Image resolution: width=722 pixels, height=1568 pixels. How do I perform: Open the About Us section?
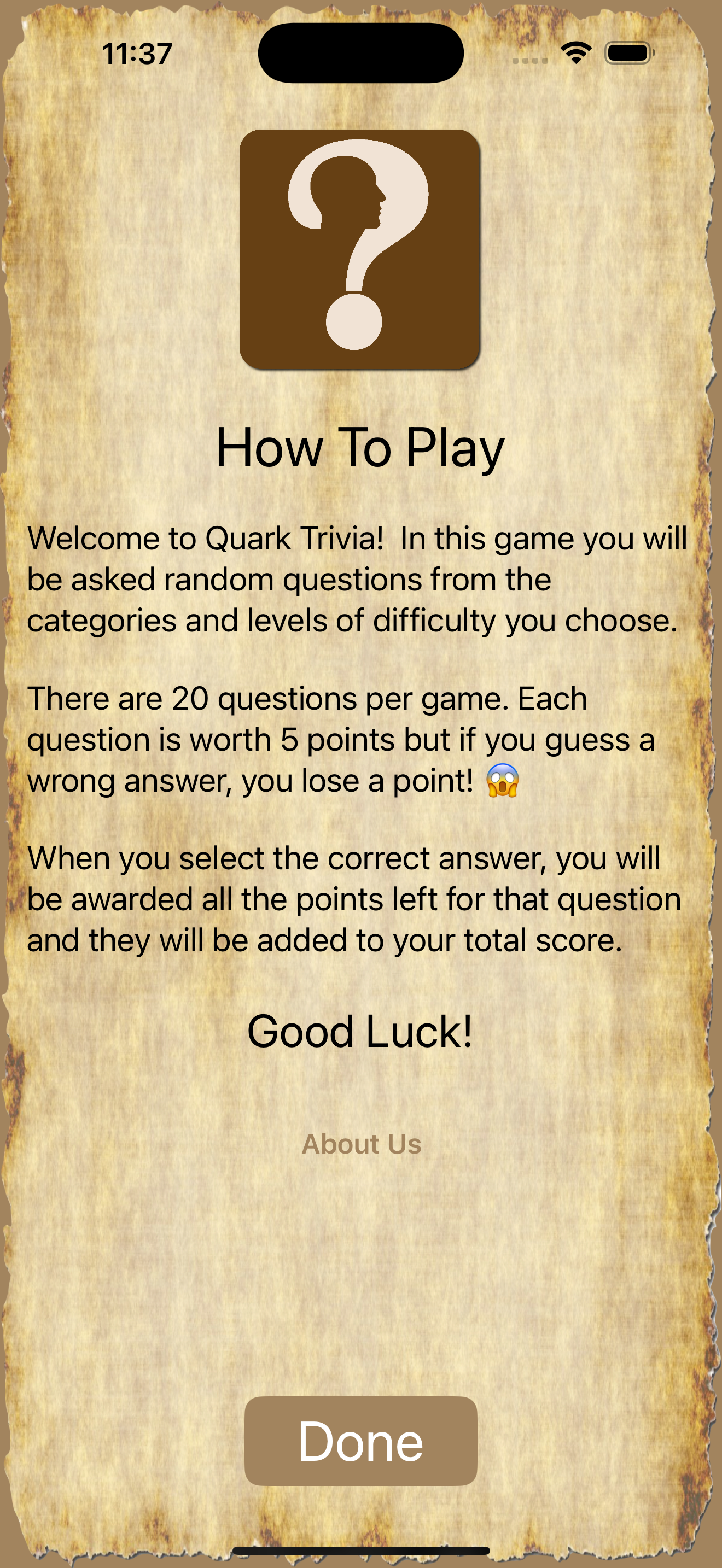coord(361,1144)
